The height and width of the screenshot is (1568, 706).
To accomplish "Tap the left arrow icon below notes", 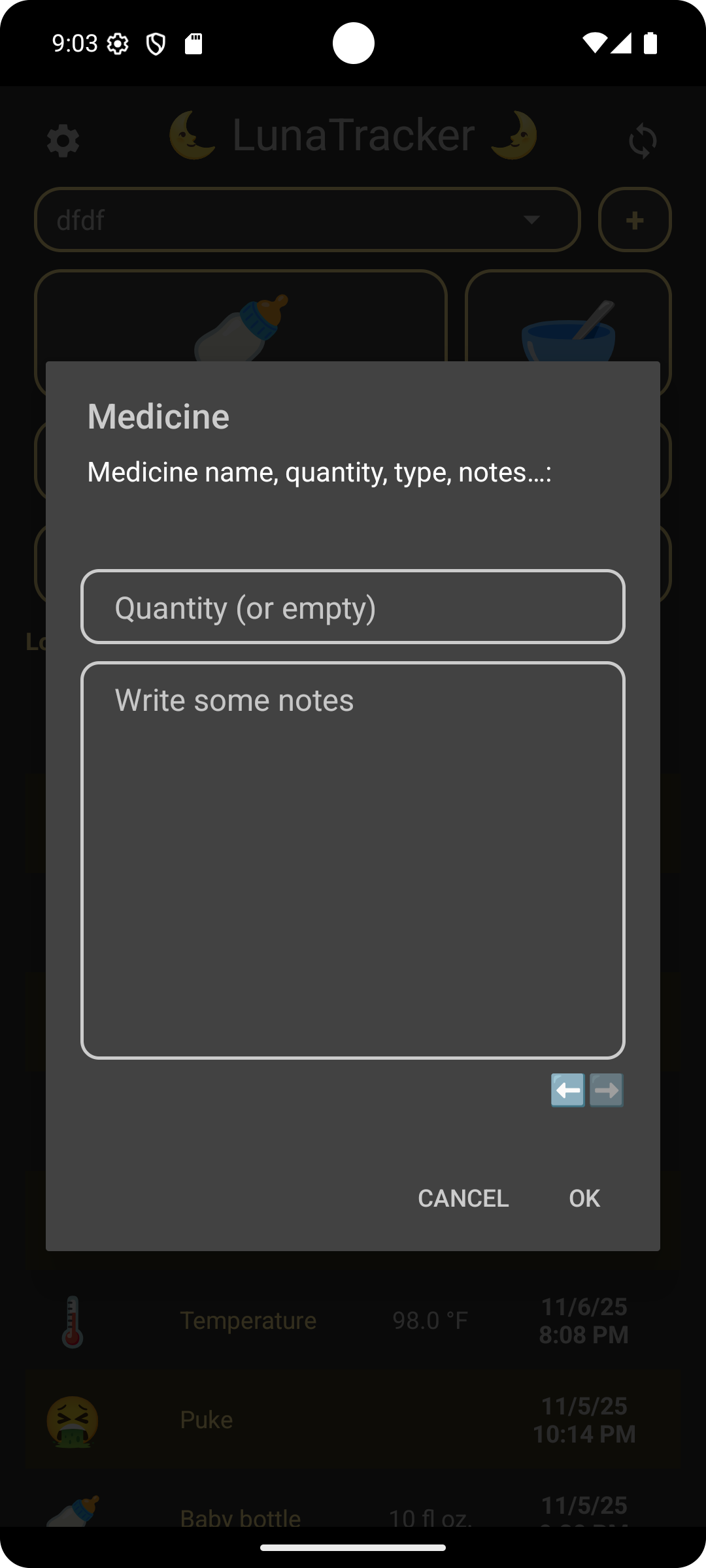I will tap(567, 1090).
